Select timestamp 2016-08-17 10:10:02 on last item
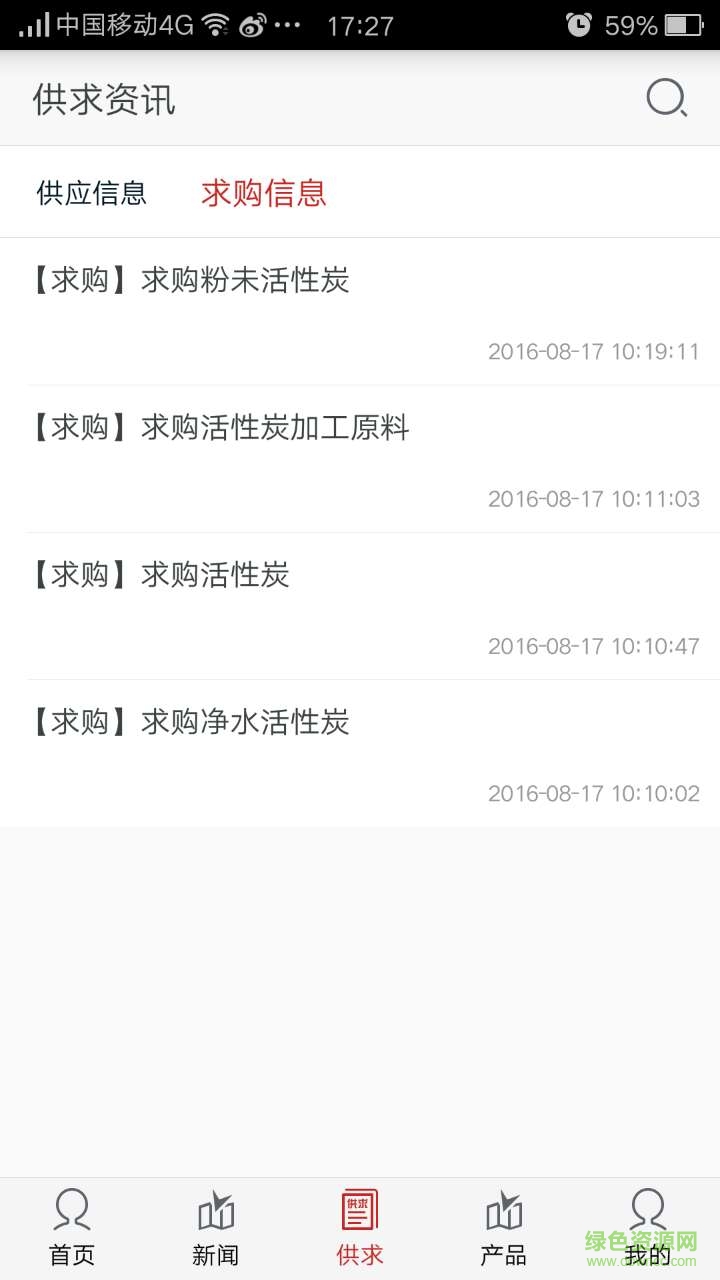The image size is (720, 1280). [593, 793]
